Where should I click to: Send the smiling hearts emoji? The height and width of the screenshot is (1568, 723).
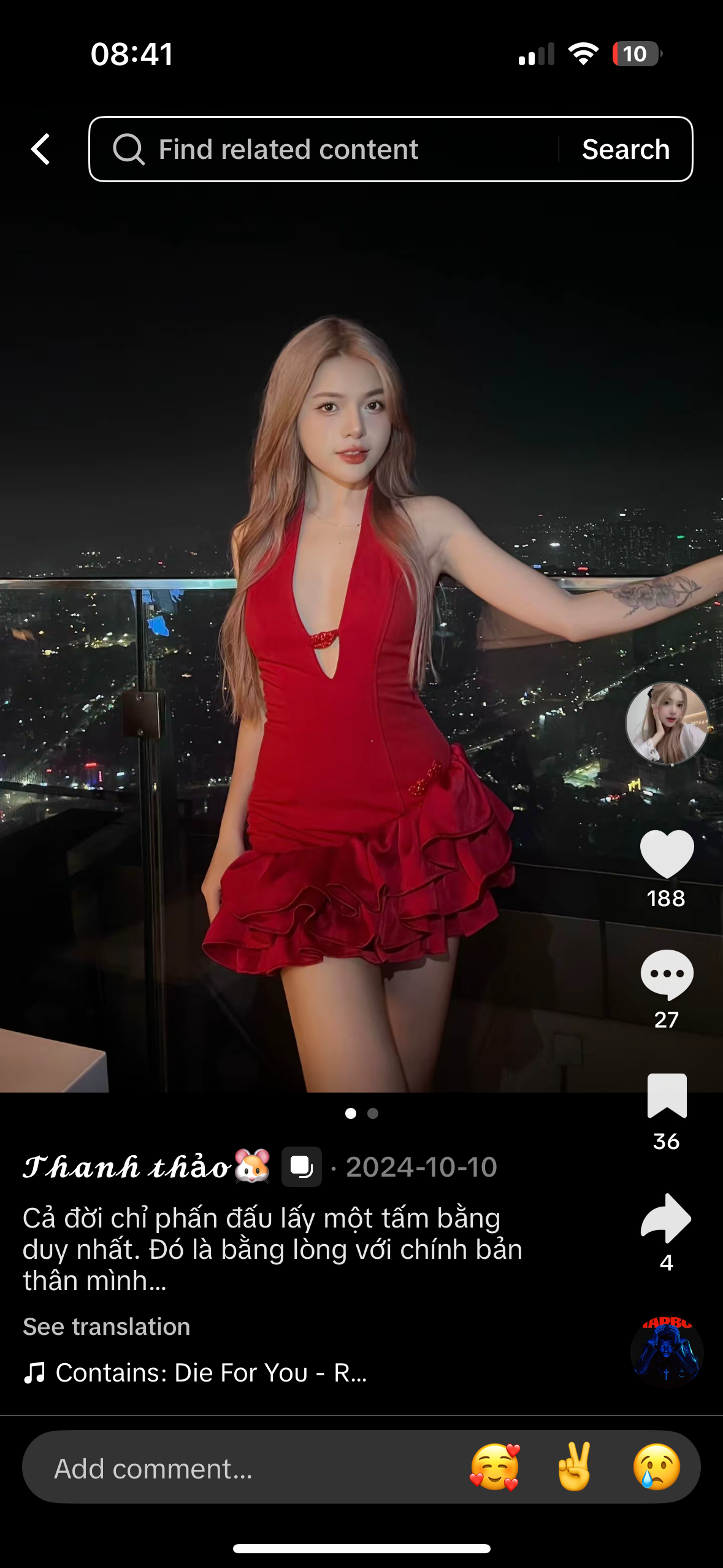[x=495, y=1467]
